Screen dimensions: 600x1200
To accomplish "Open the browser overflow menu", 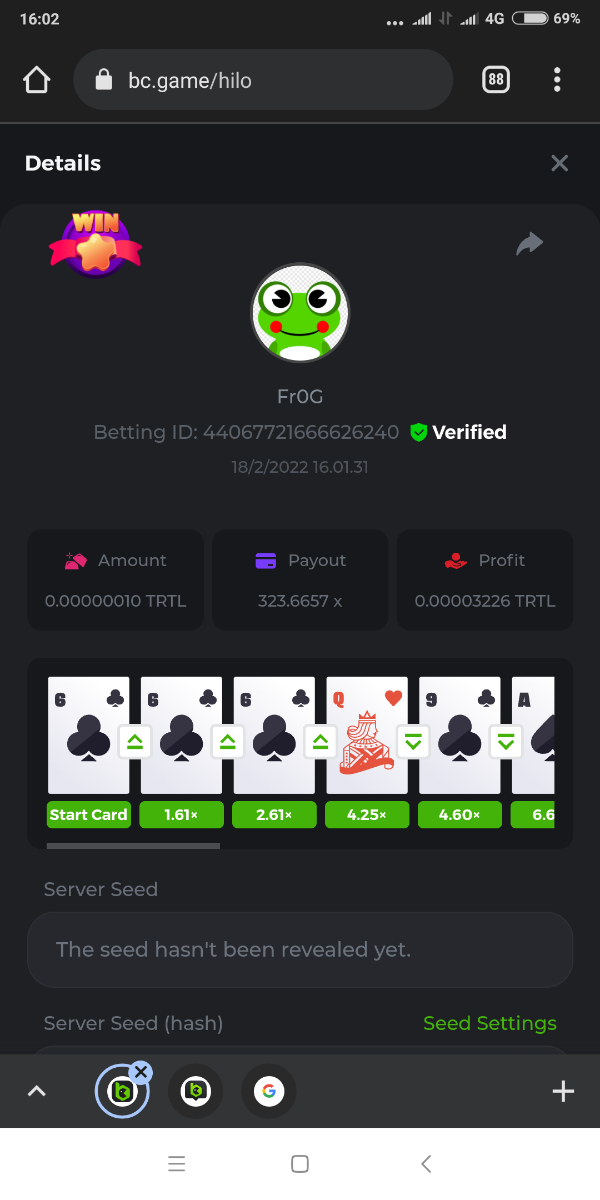I will 557,80.
